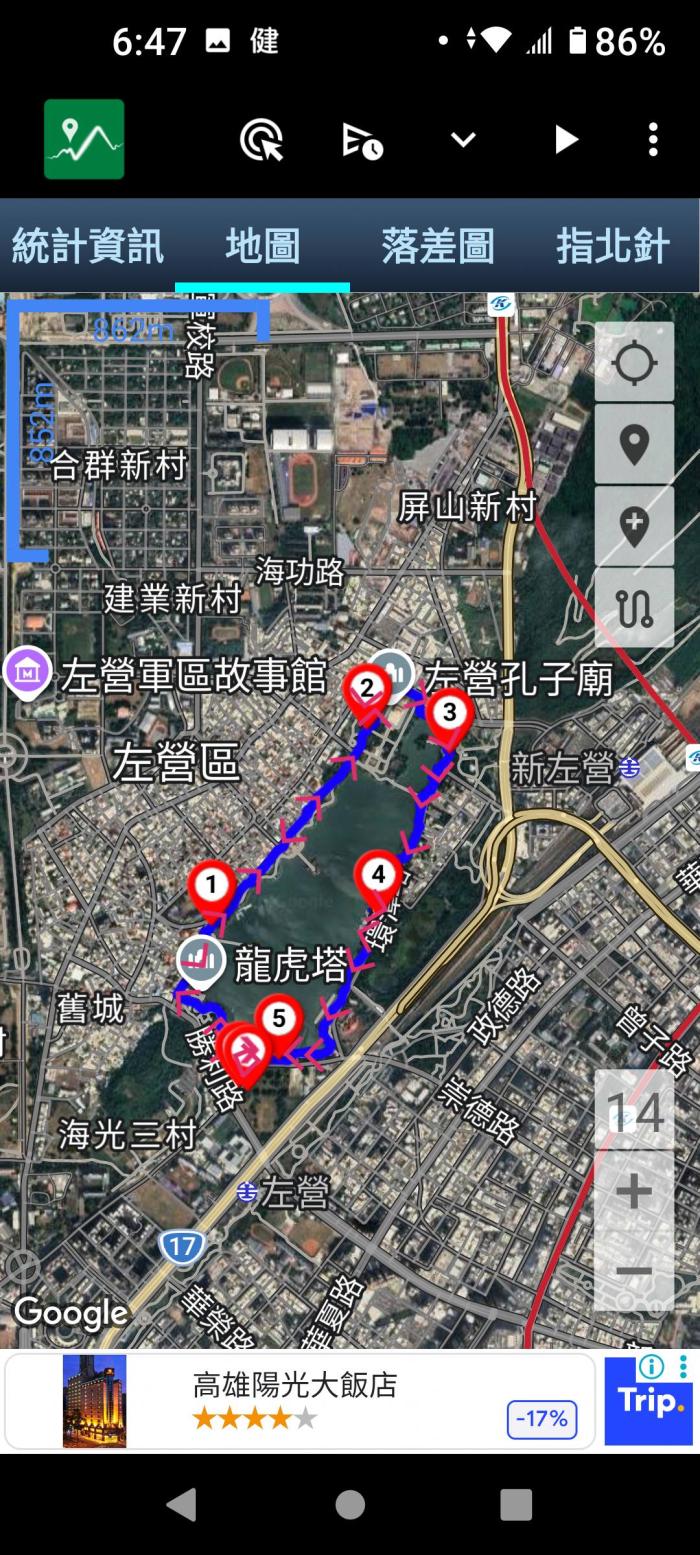Go back with the system back button

coord(182,1504)
